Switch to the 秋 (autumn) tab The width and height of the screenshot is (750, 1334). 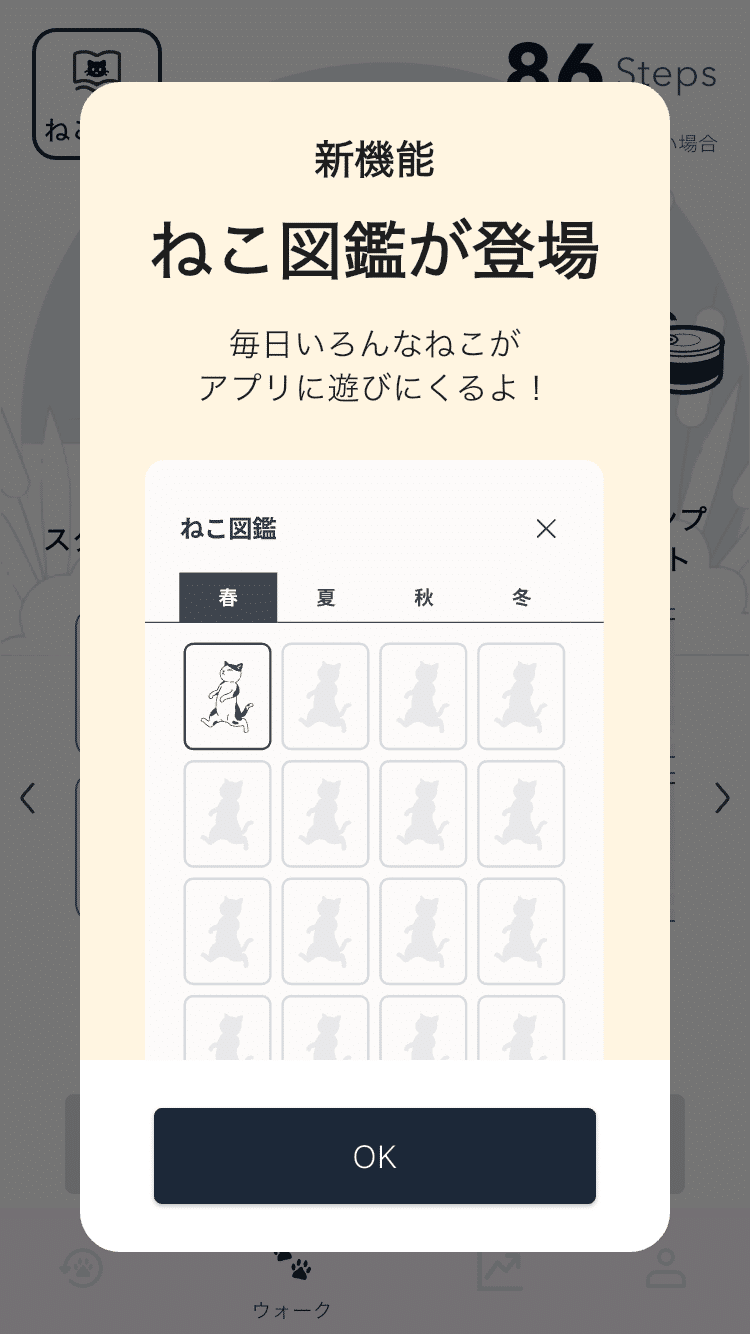423,597
